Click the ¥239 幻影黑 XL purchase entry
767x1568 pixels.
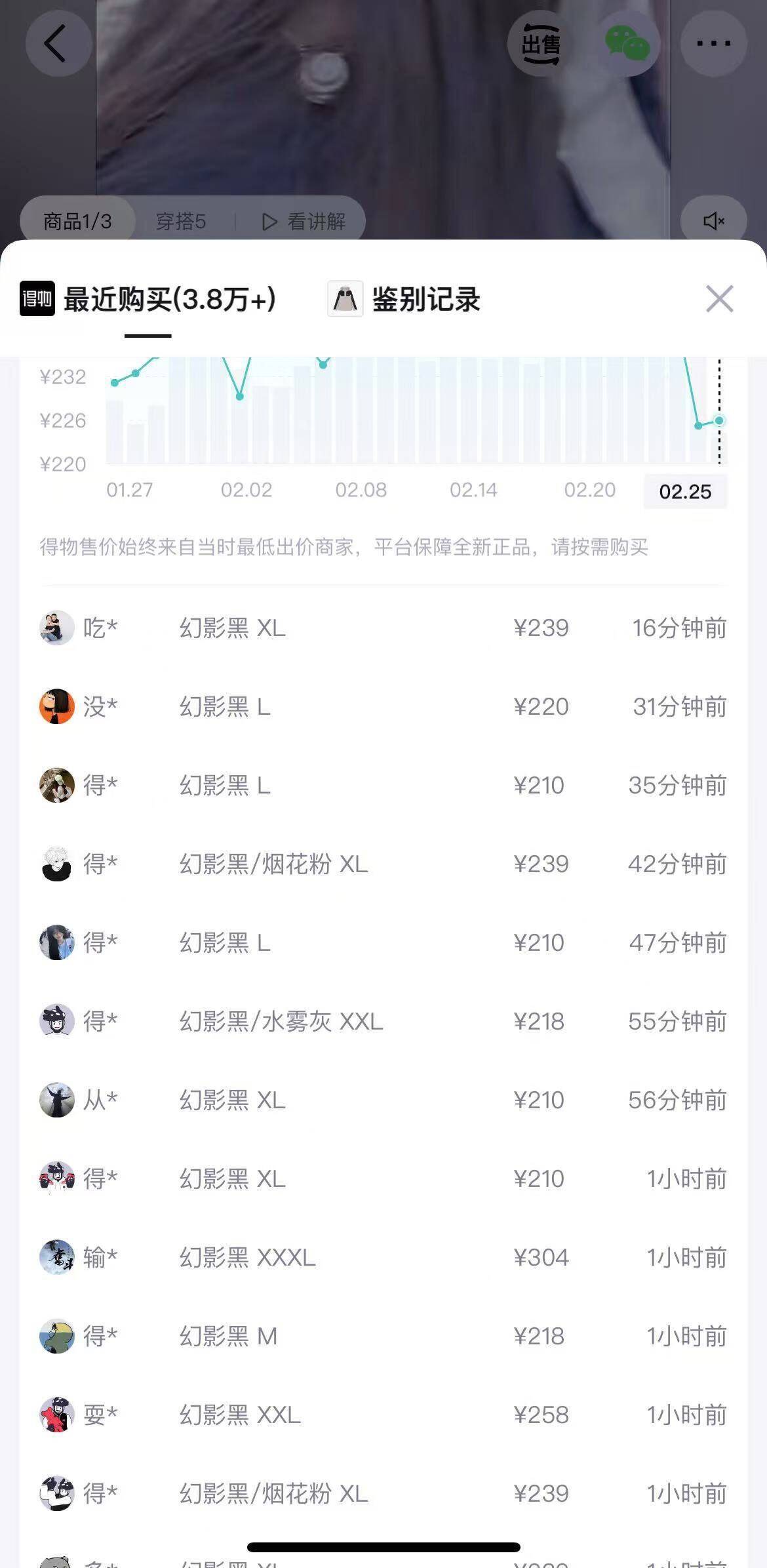click(383, 628)
